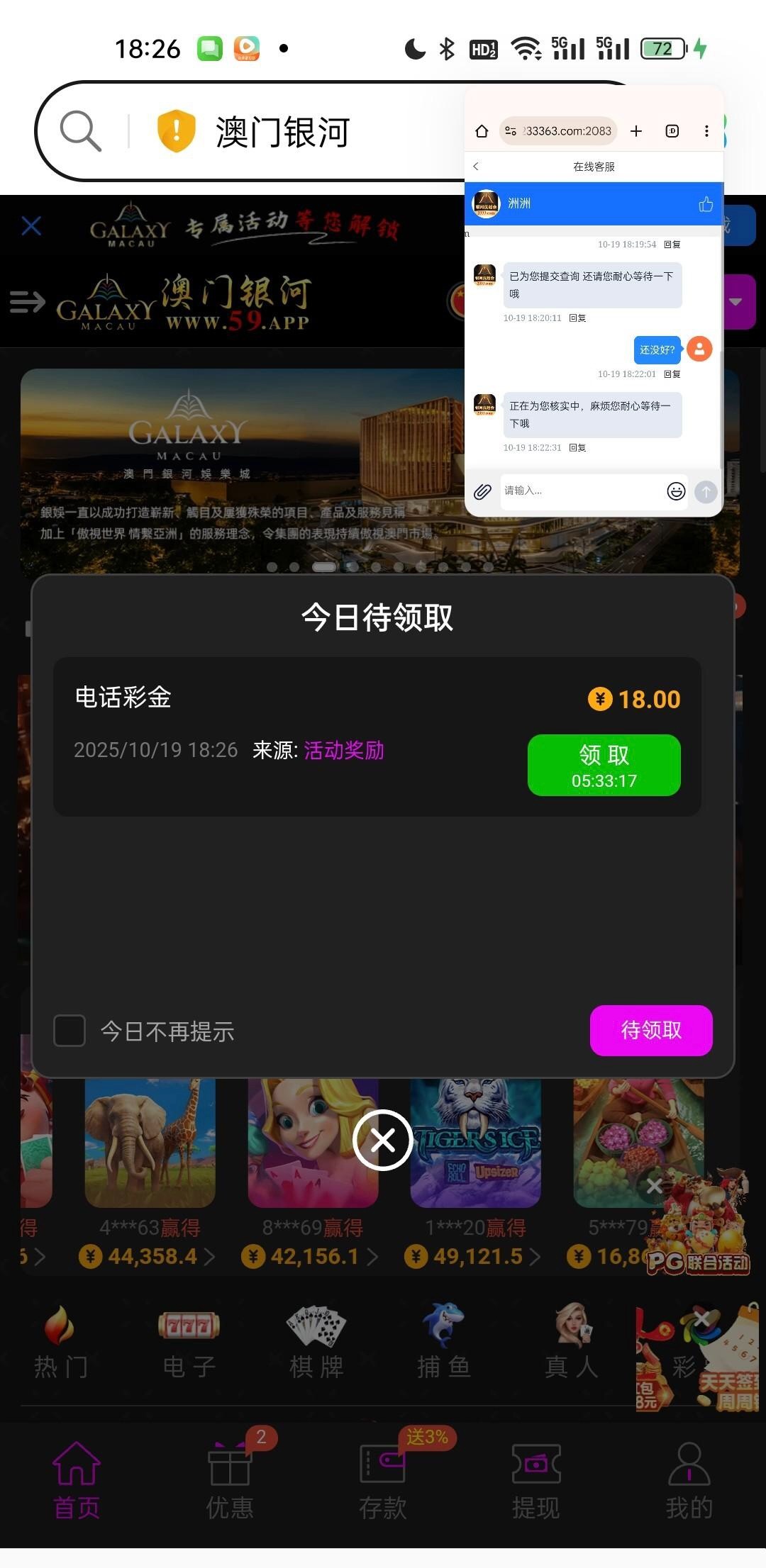The image size is (766, 1568).
Task: Check the 今日不再提示 checkbox
Action: coord(70,1031)
